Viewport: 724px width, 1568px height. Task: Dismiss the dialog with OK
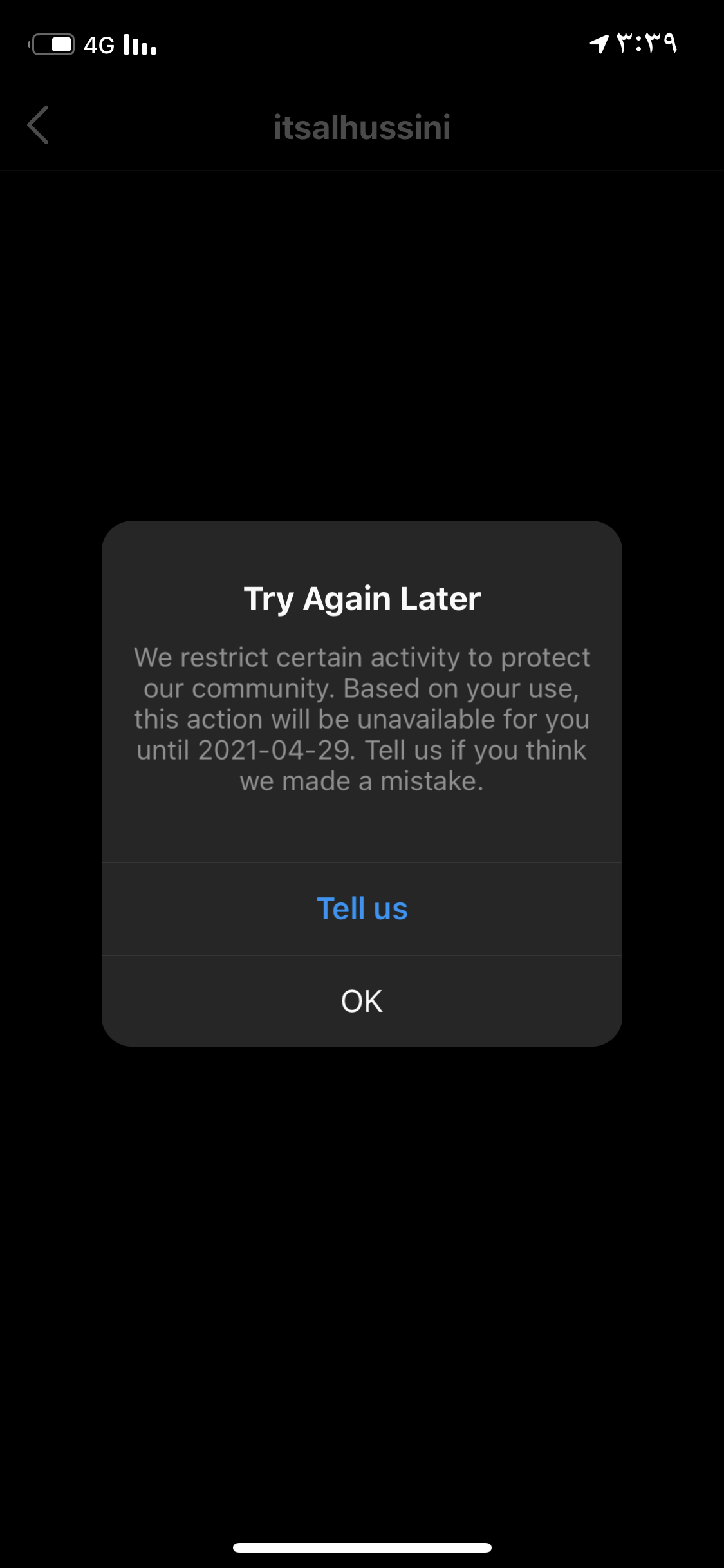pos(362,1001)
